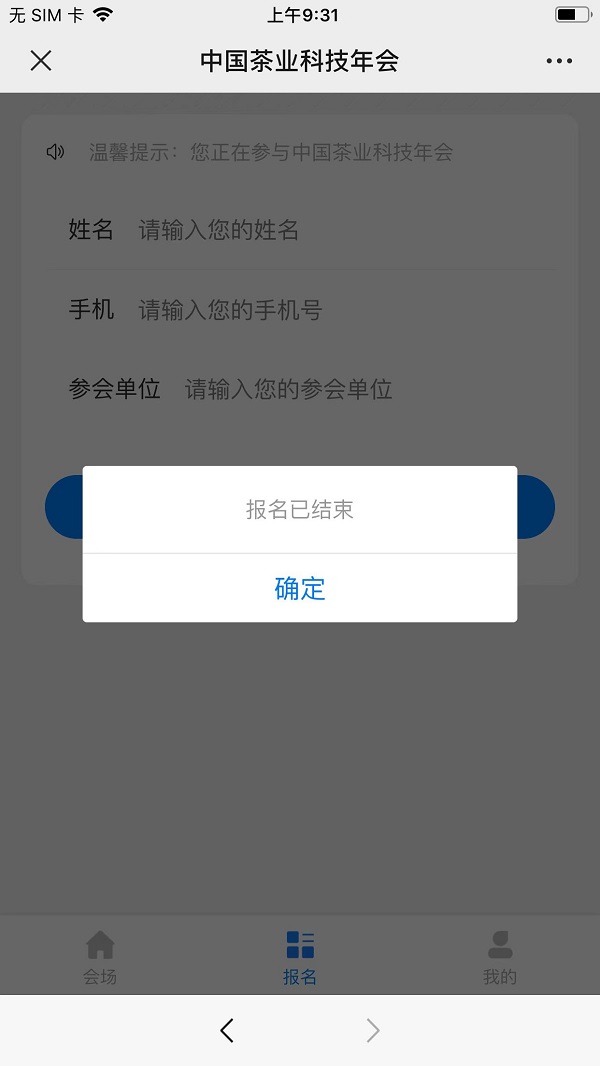Select the 报名 tab
This screenshot has height=1066, width=600.
(300, 957)
